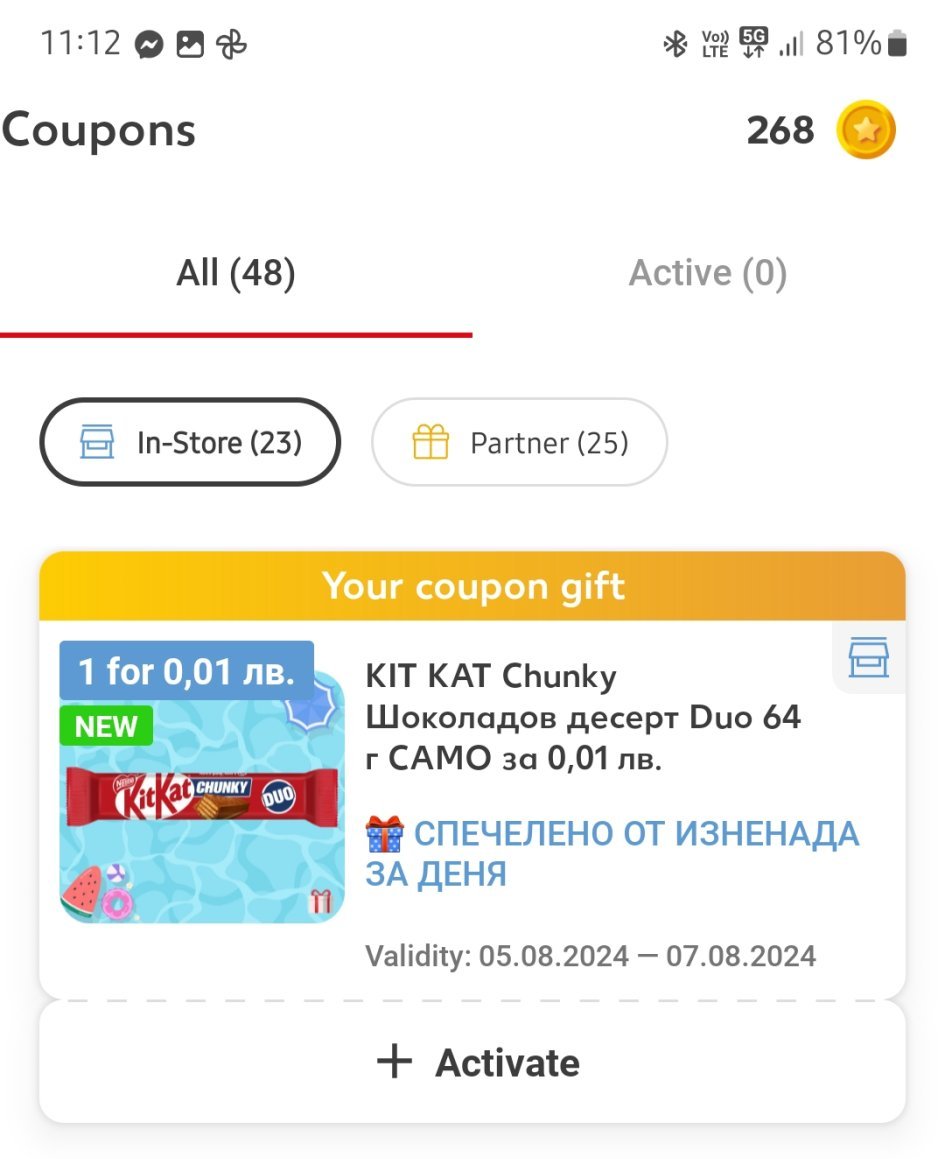Activate the KIT KAT Chunky coupon

click(472, 1062)
